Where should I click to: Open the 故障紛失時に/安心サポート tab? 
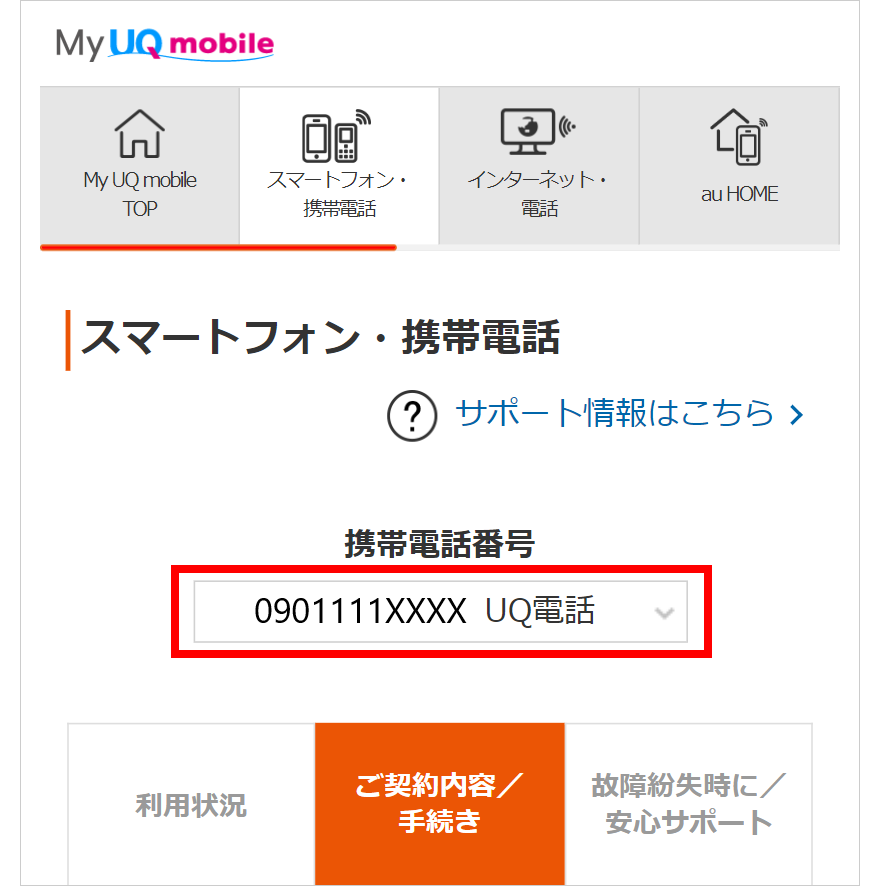(x=689, y=804)
